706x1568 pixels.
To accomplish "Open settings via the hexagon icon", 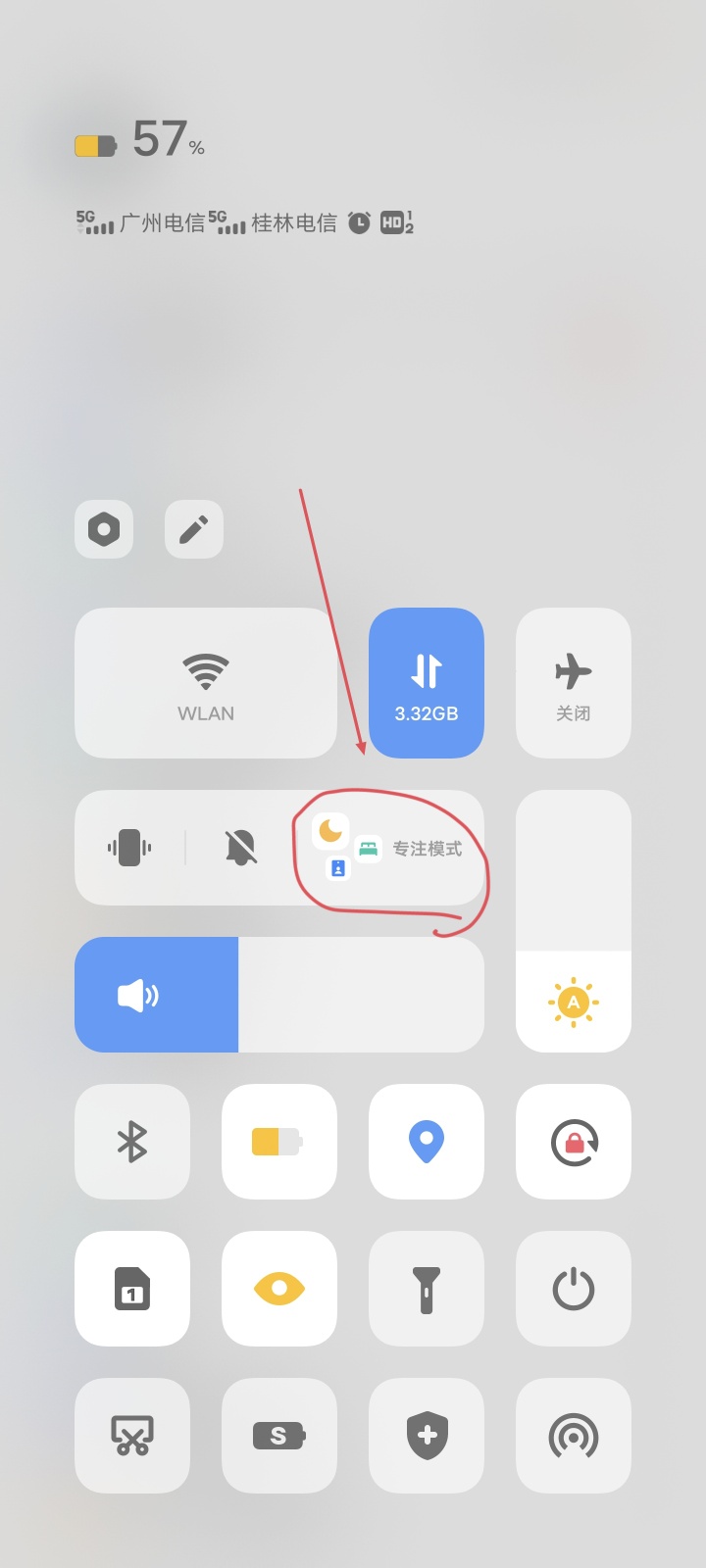I will 104,530.
